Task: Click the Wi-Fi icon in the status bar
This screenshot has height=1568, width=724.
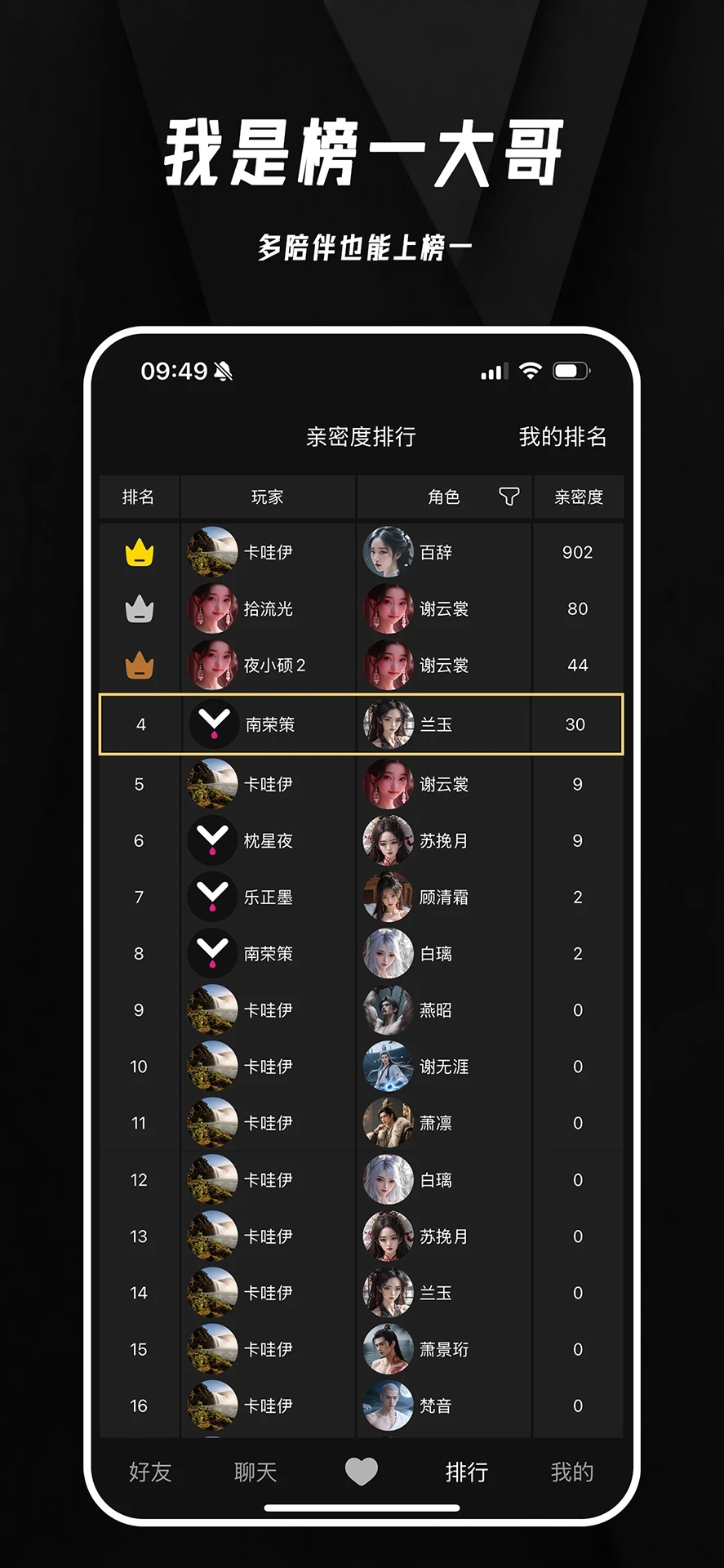Action: 531,370
